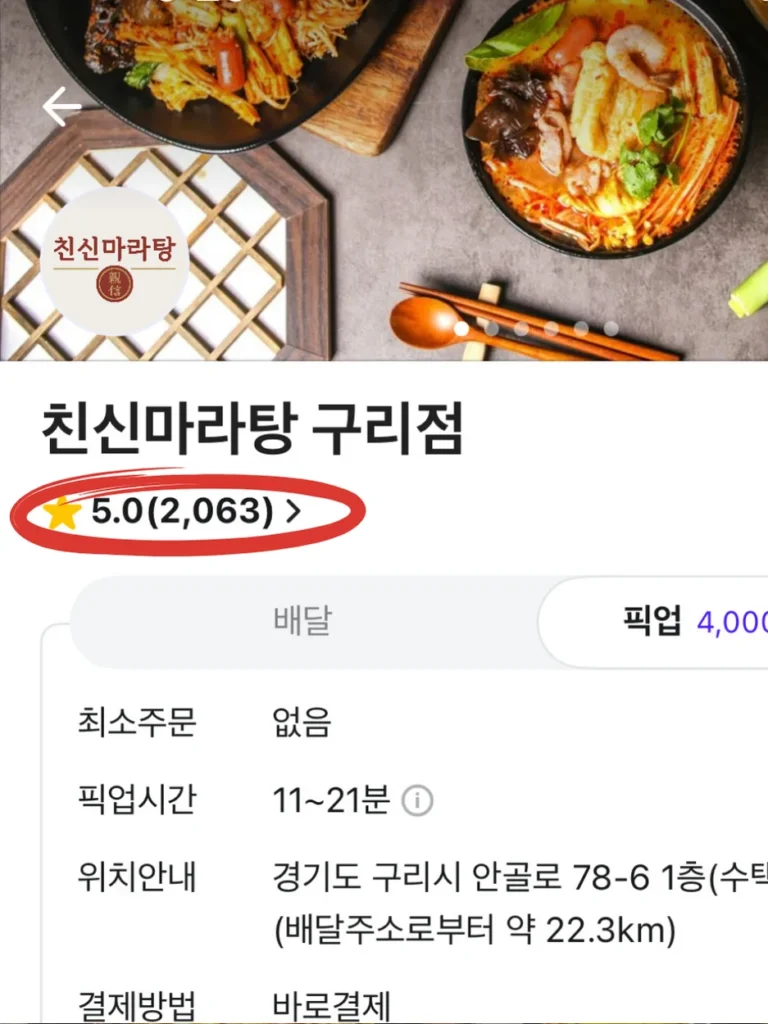The width and height of the screenshot is (768, 1024).
Task: Tap the banner image page indicator dots
Action: [x=536, y=328]
